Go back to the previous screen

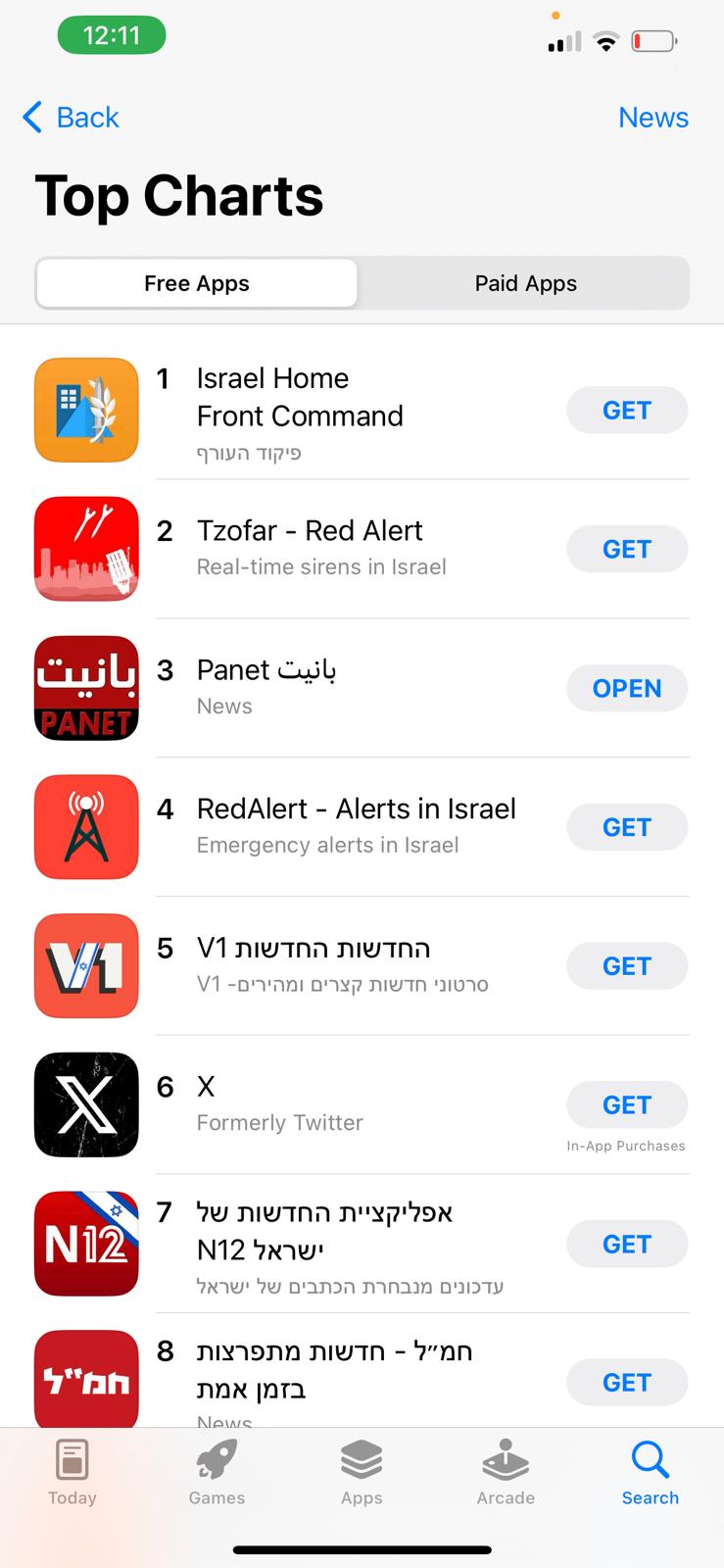click(x=71, y=118)
